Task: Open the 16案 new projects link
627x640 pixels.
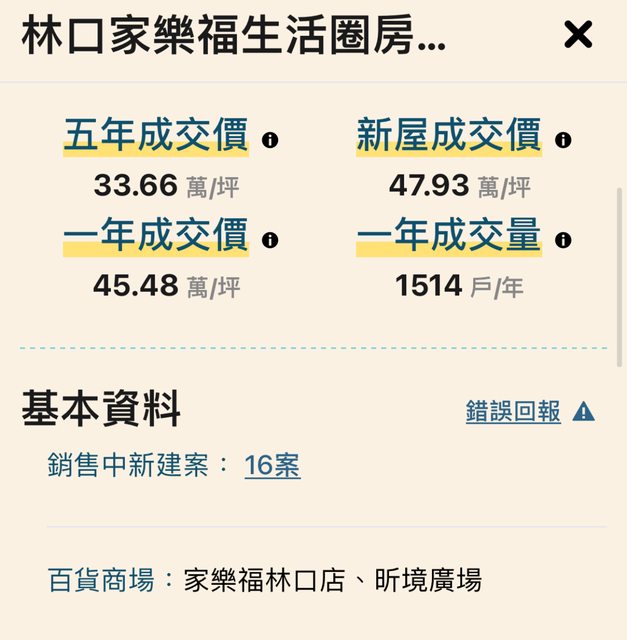Action: click(x=272, y=465)
